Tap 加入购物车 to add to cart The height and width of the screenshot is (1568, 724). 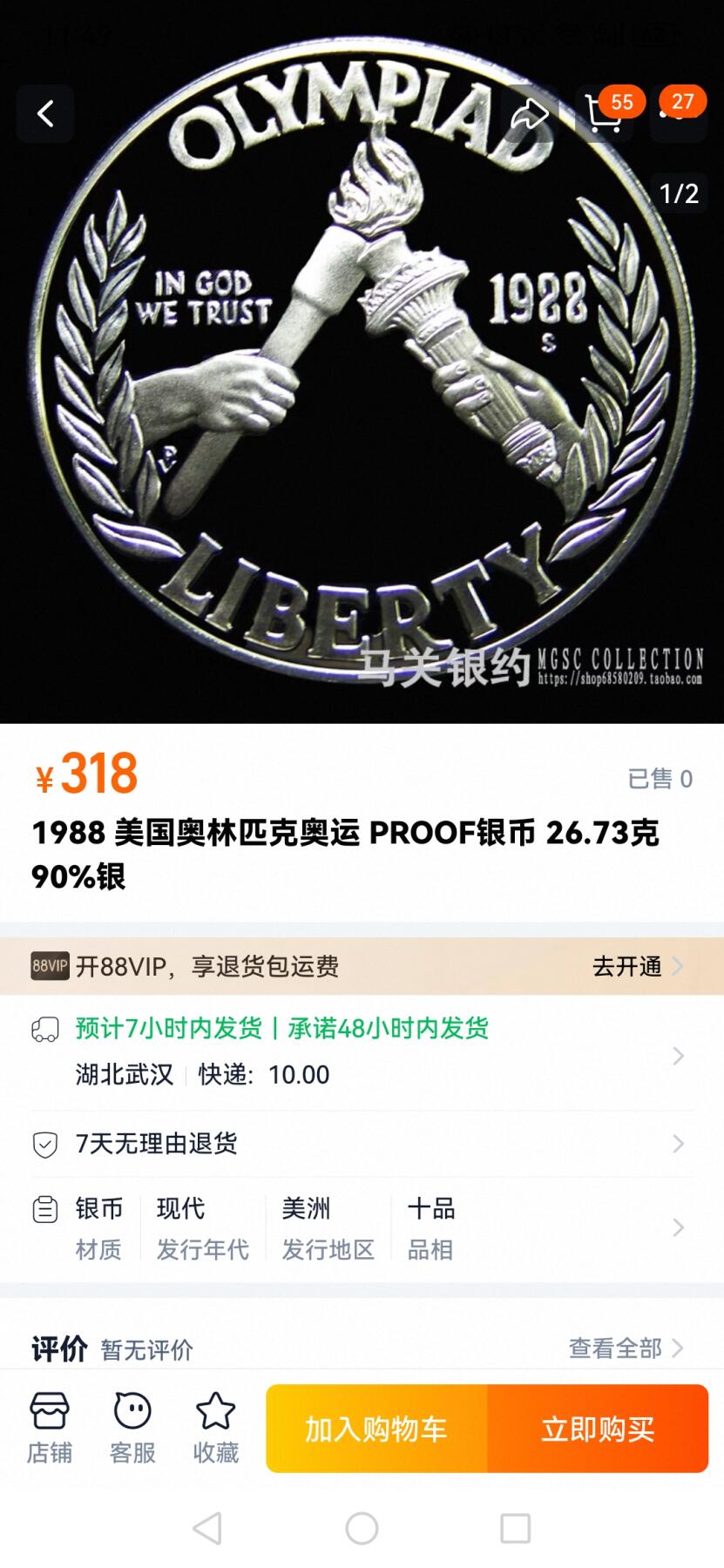pos(376,1429)
